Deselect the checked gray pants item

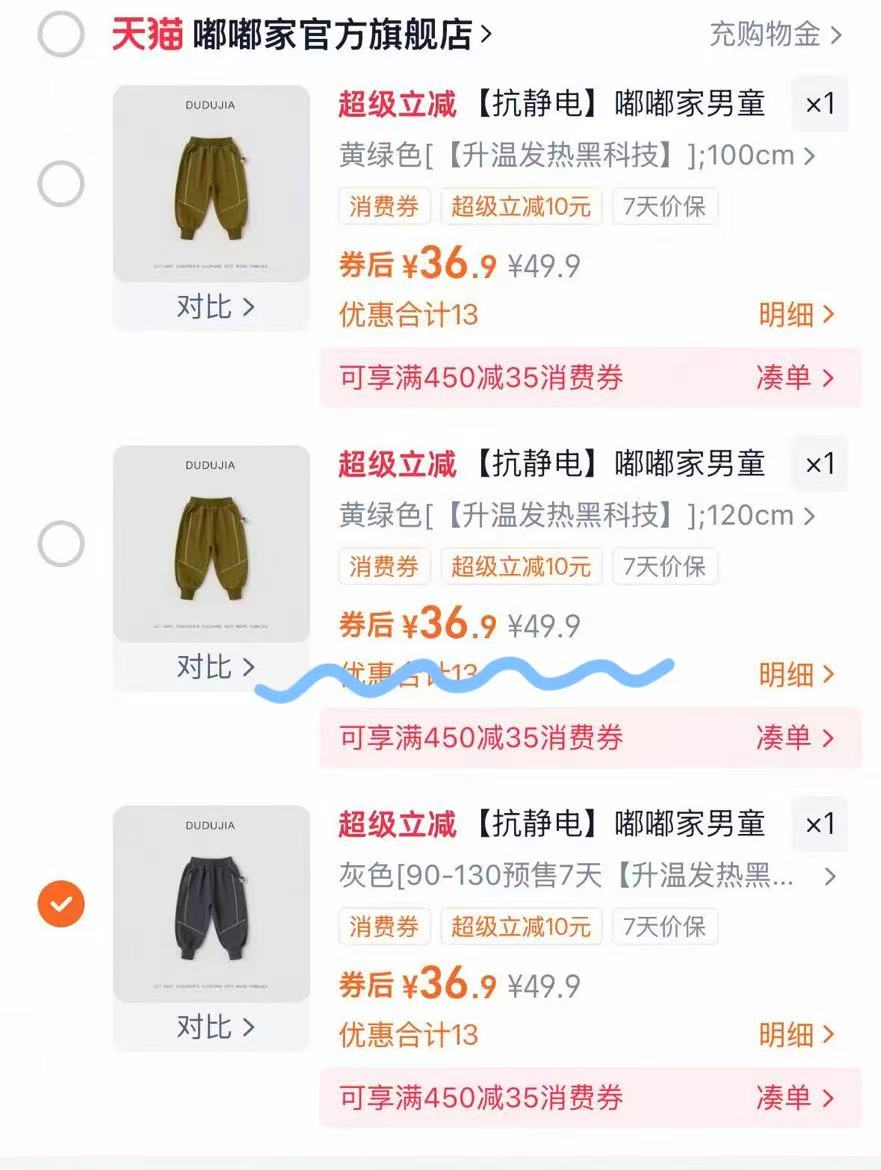point(60,905)
